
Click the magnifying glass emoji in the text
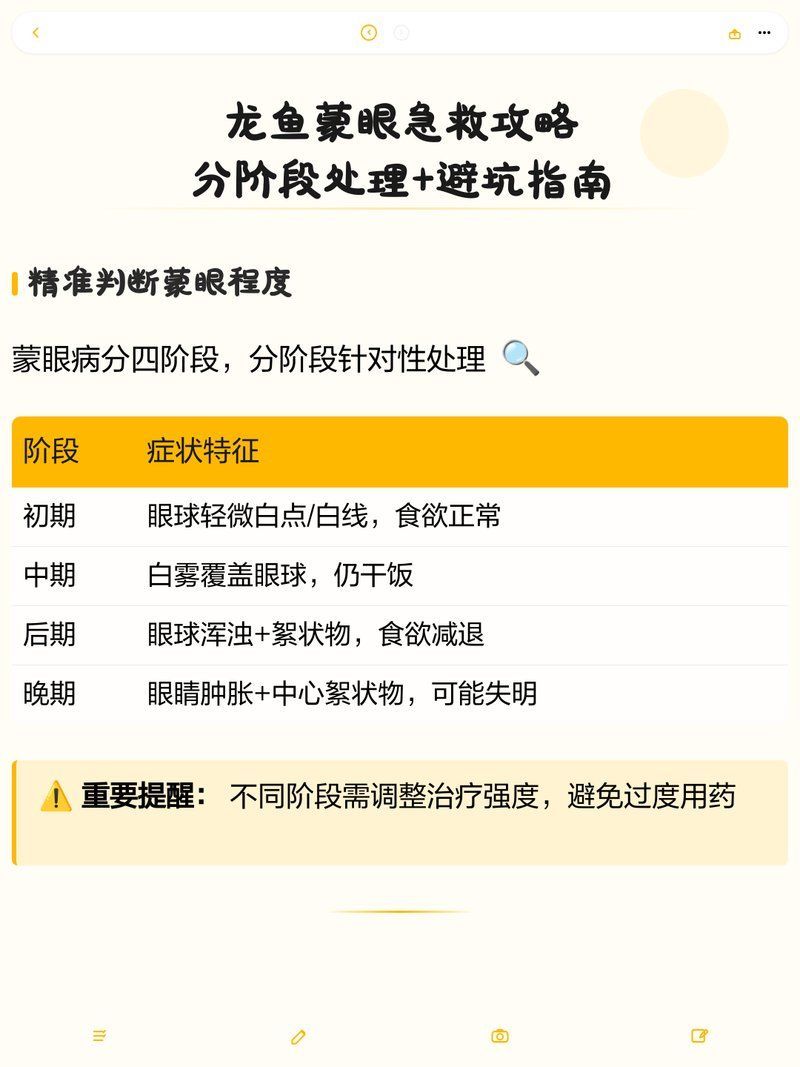point(522,361)
